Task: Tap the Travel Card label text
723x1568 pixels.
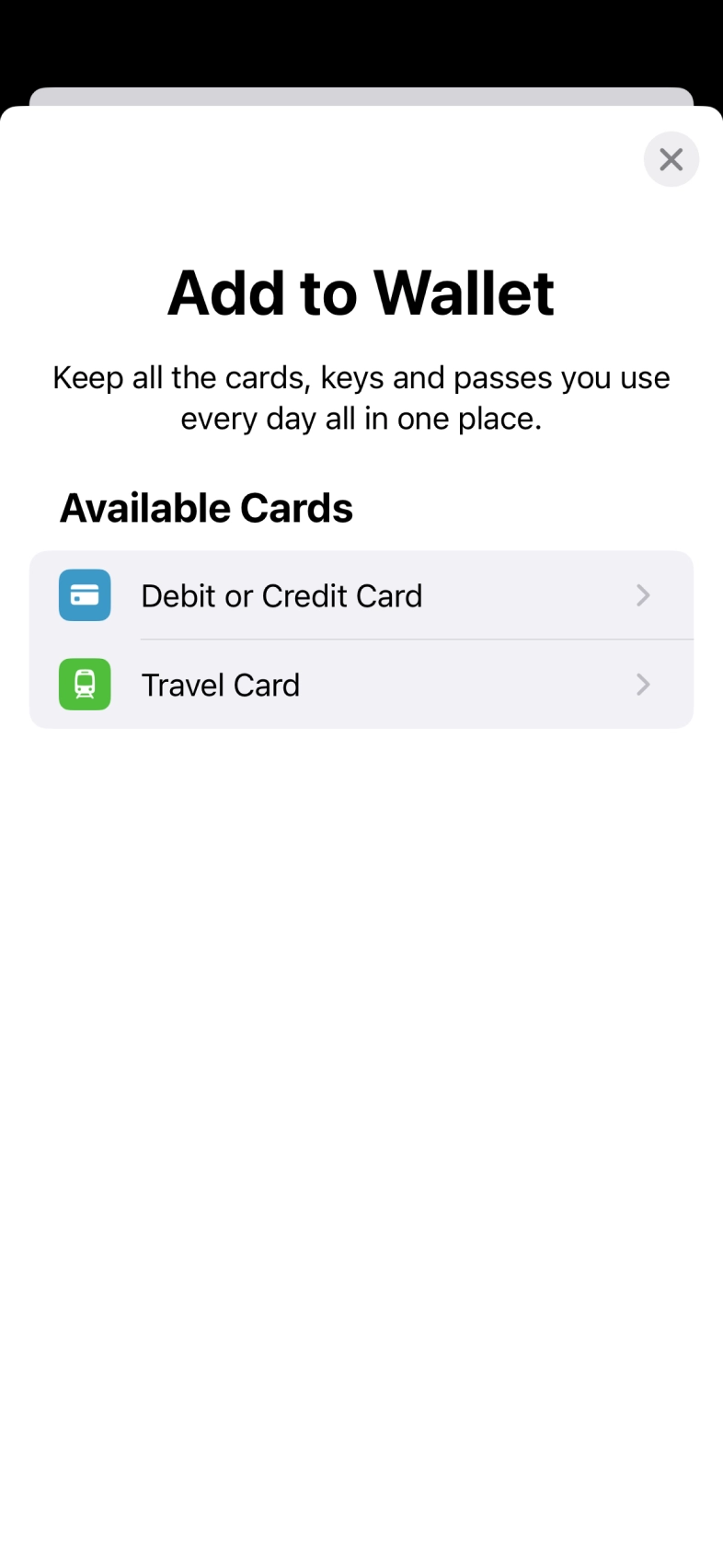Action: (x=220, y=685)
